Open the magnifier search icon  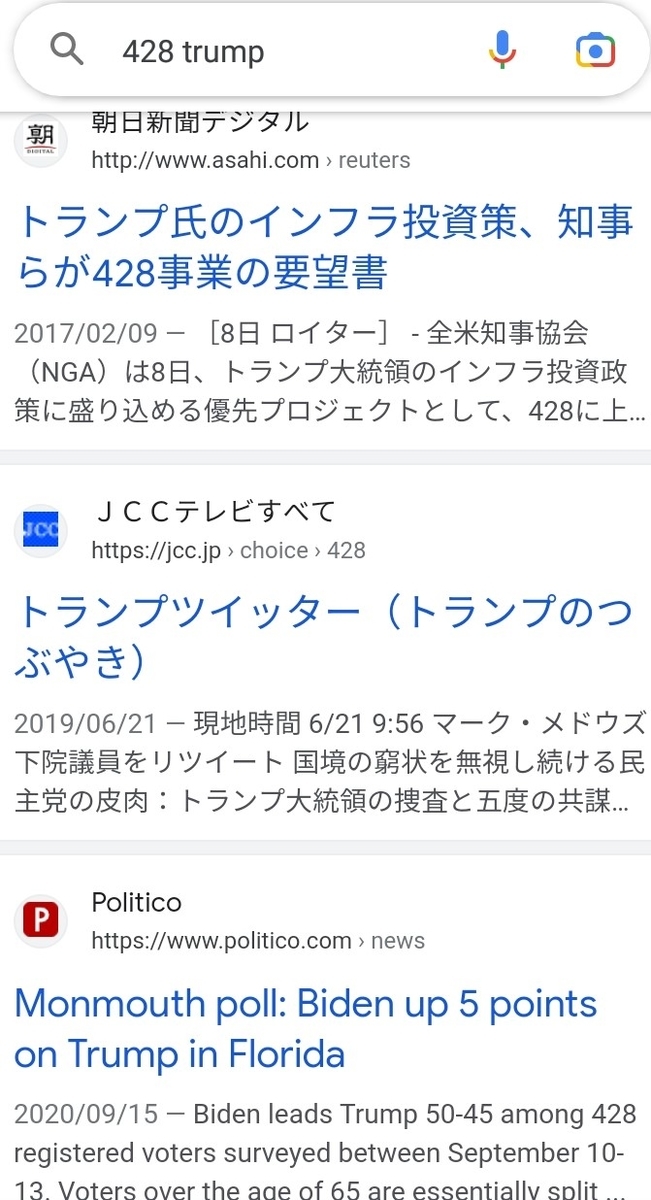tap(67, 49)
